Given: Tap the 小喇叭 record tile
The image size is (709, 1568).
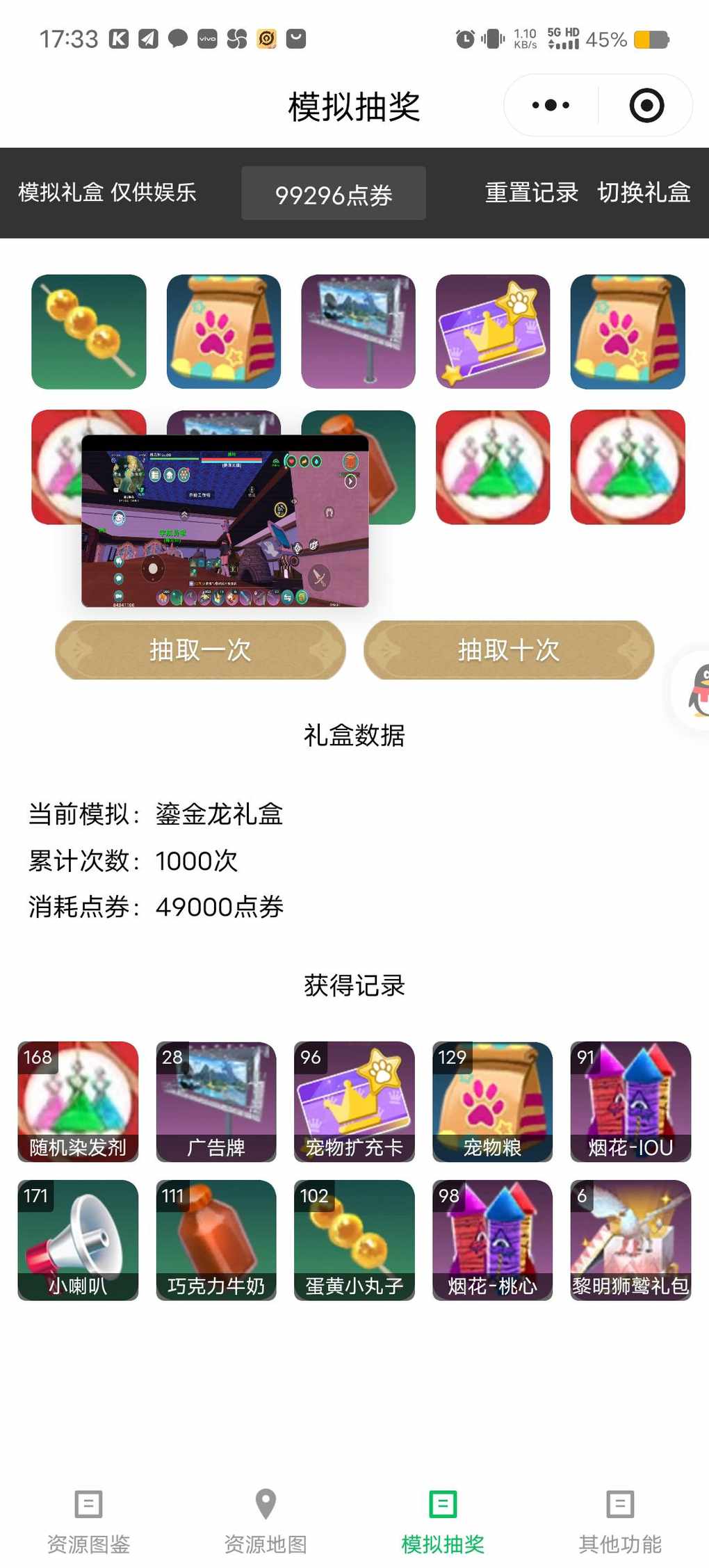Looking at the screenshot, I should click(78, 1240).
